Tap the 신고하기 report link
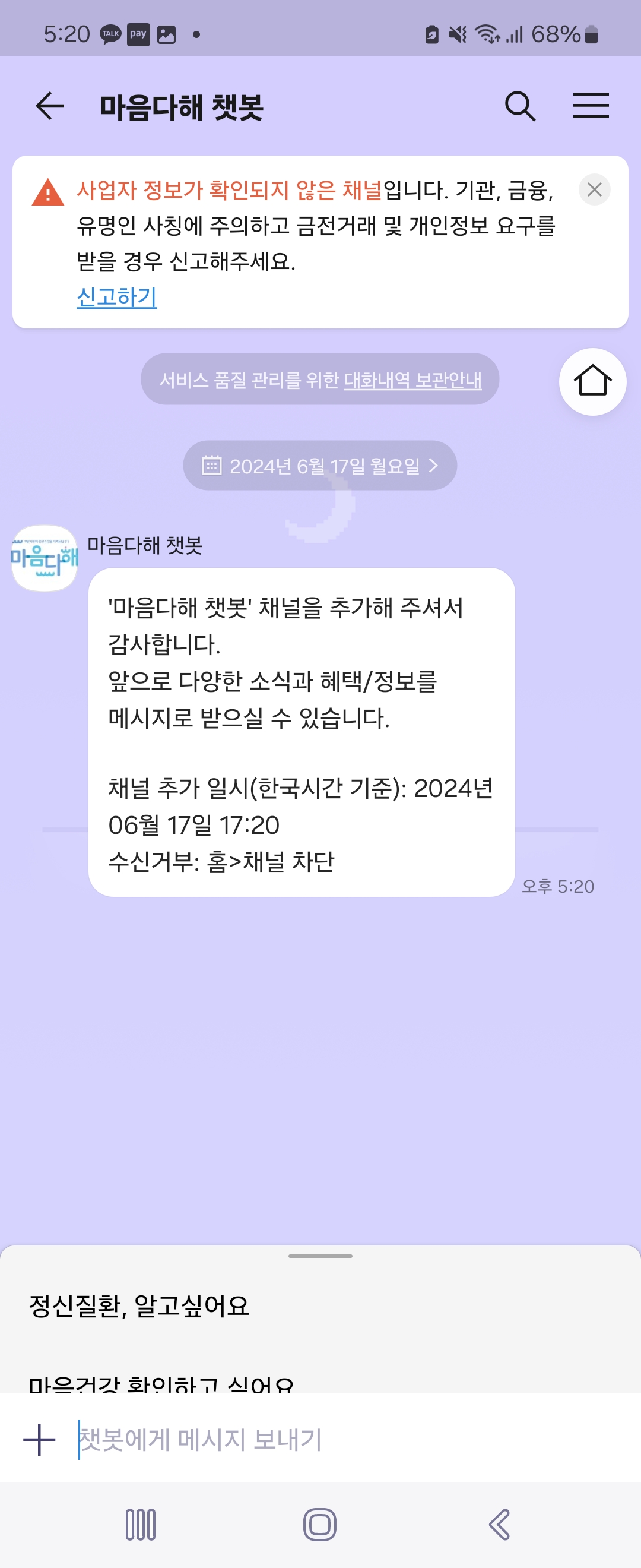The width and height of the screenshot is (641, 1568). click(x=117, y=297)
